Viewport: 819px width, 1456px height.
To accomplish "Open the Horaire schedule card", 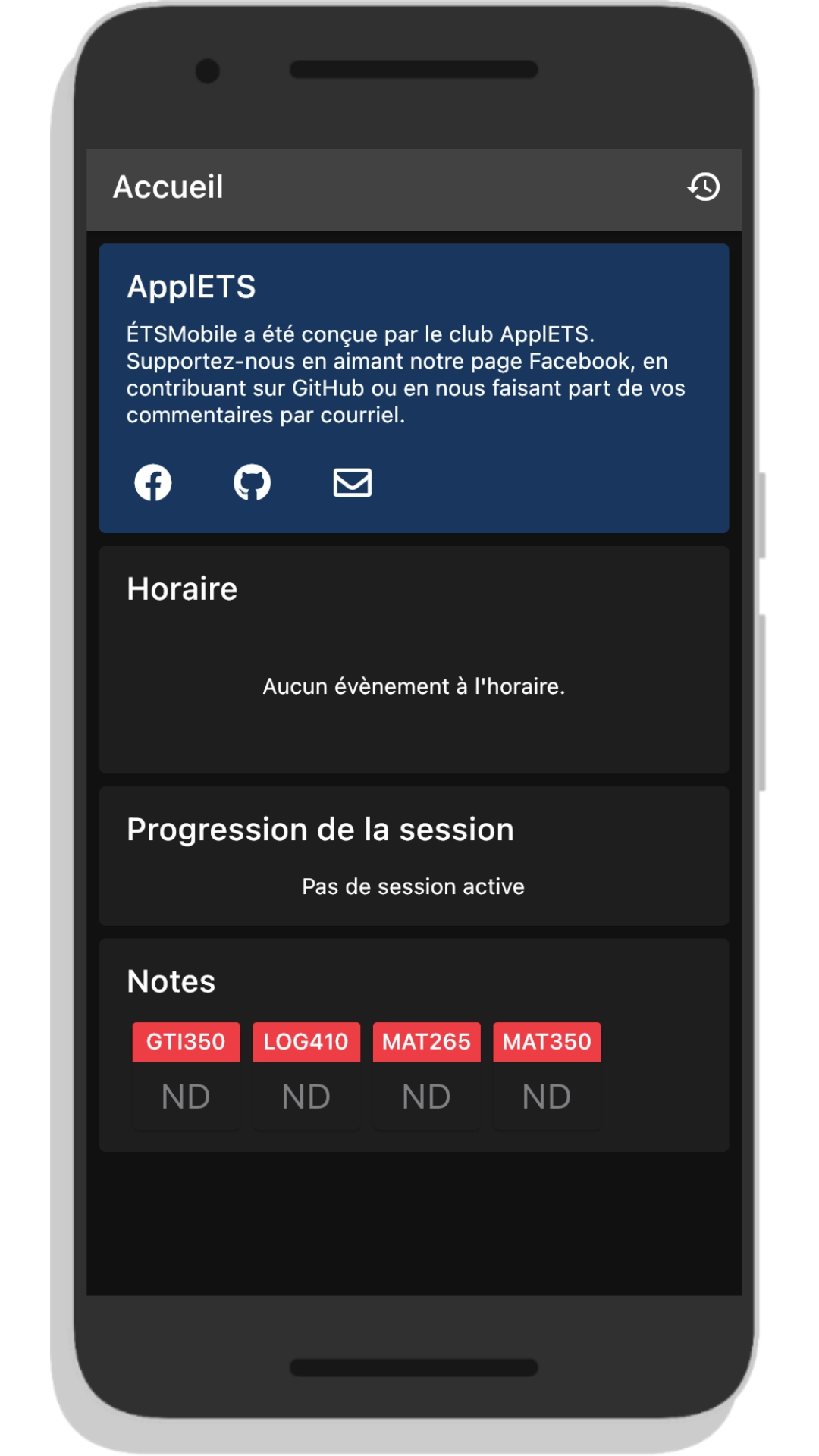I will (413, 660).
